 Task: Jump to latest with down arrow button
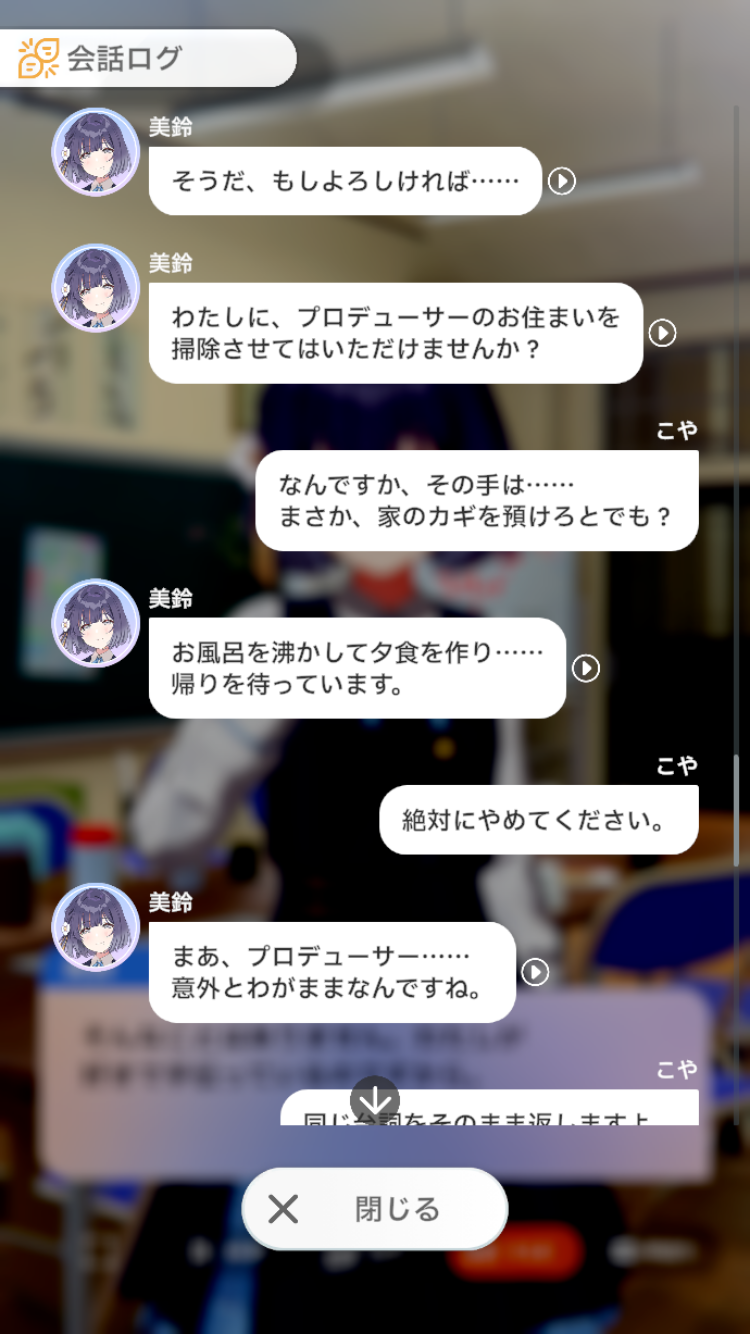tap(375, 1100)
